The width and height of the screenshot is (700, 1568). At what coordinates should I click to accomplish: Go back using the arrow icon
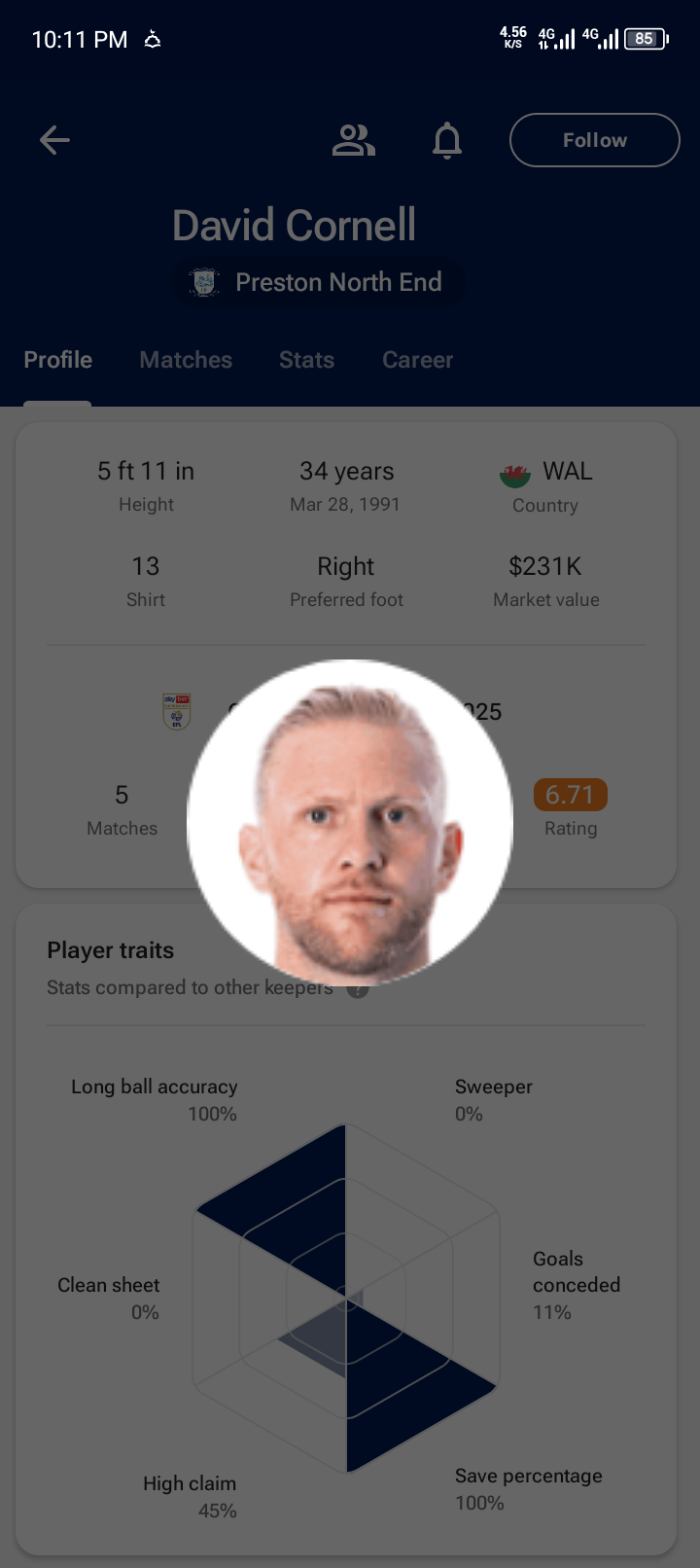click(x=54, y=140)
